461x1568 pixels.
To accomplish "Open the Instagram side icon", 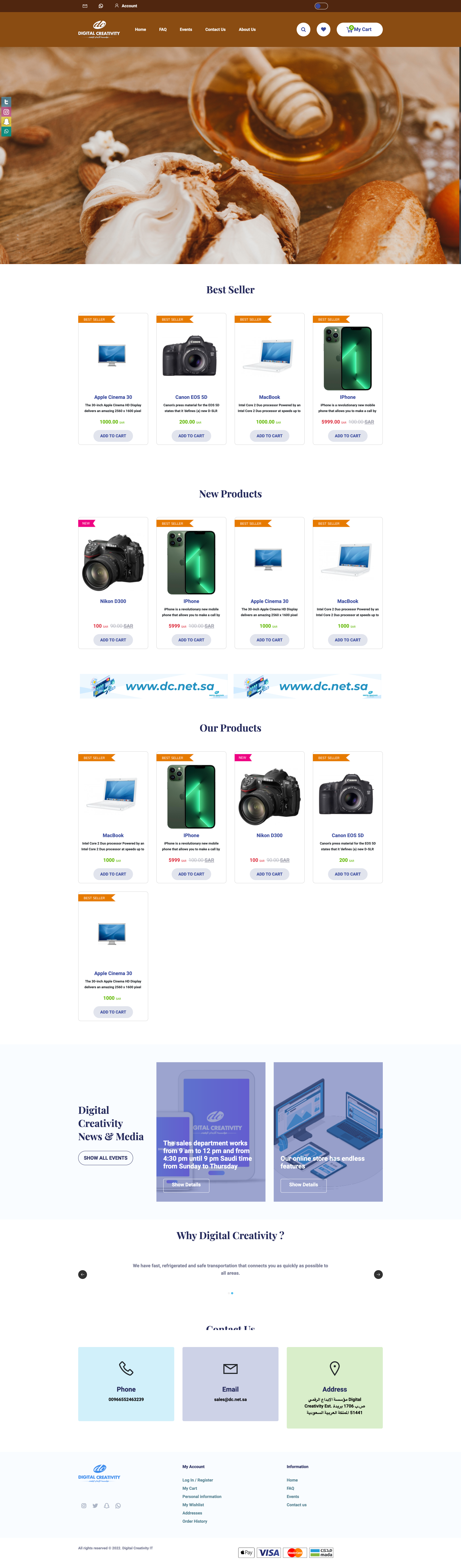I will (6, 112).
